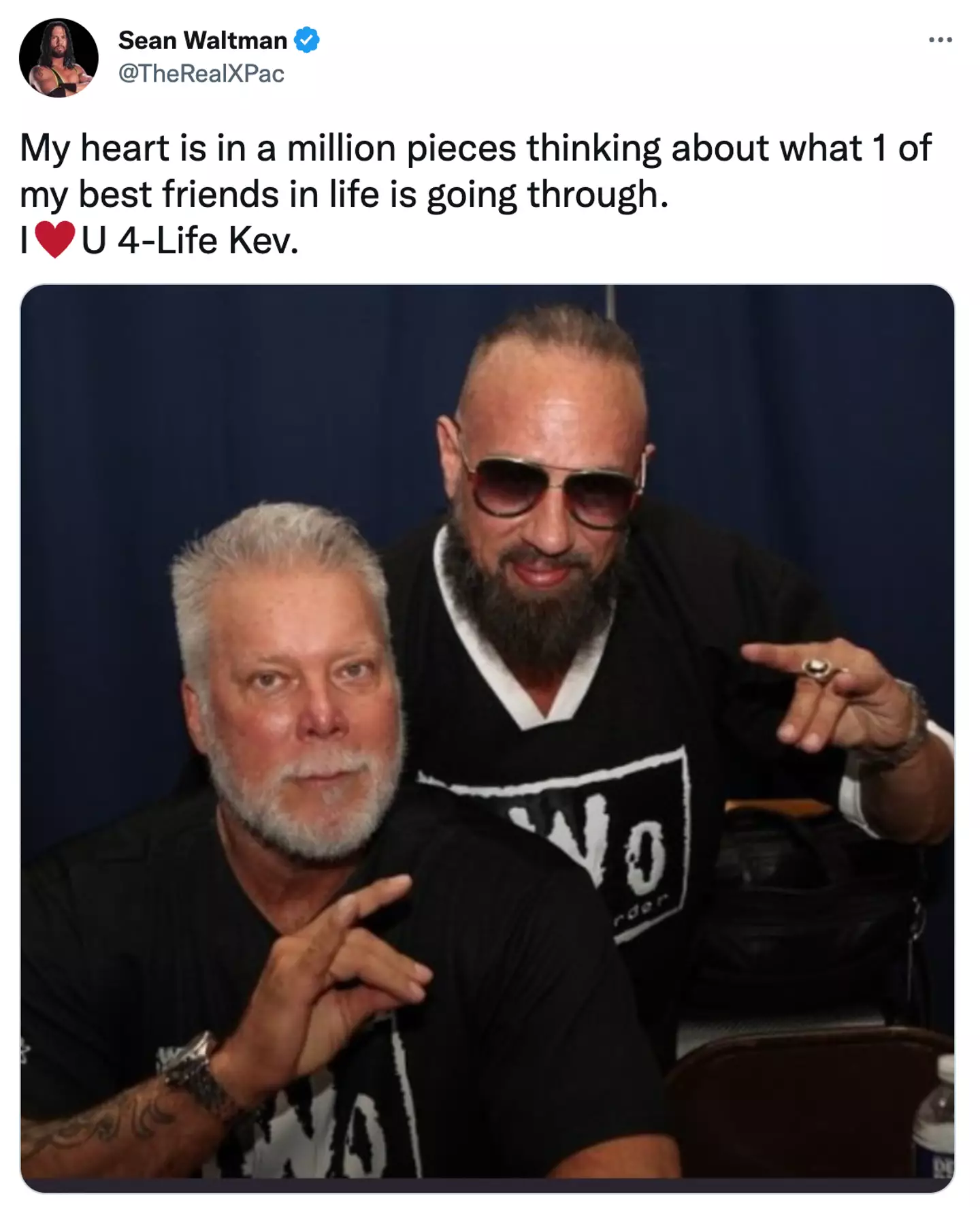The image size is (980, 1207).
Task: Visit the @TheRealXPac handle
Action: click(201, 74)
